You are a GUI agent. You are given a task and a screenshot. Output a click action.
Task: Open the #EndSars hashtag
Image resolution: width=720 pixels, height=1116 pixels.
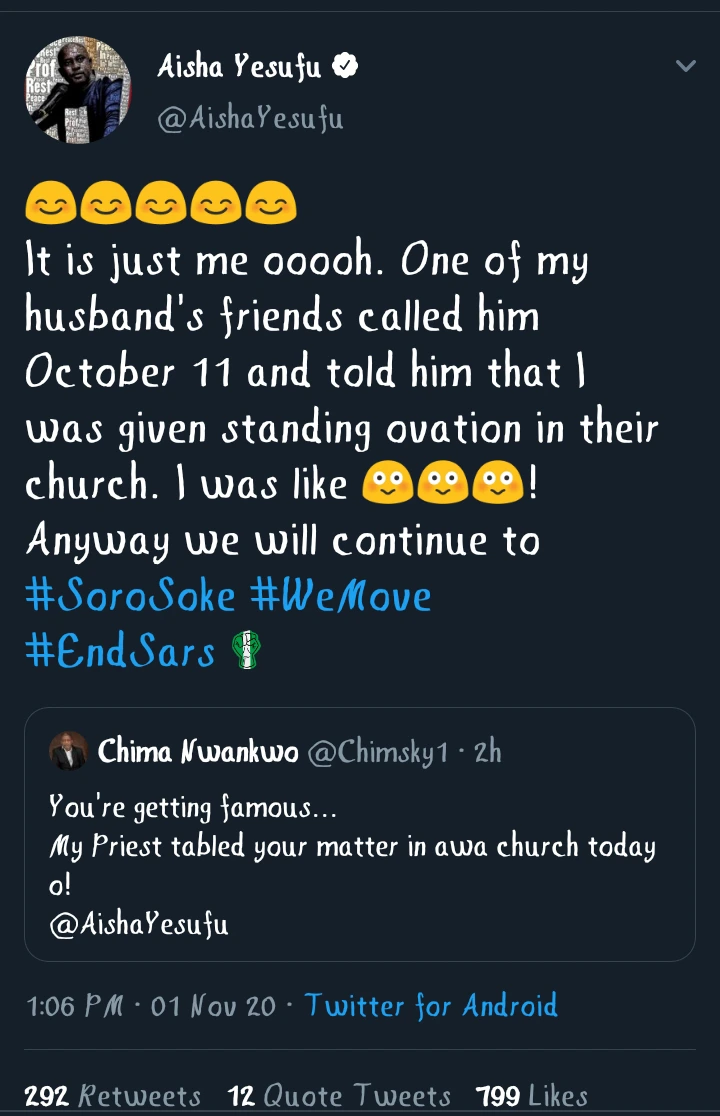pyautogui.click(x=120, y=651)
